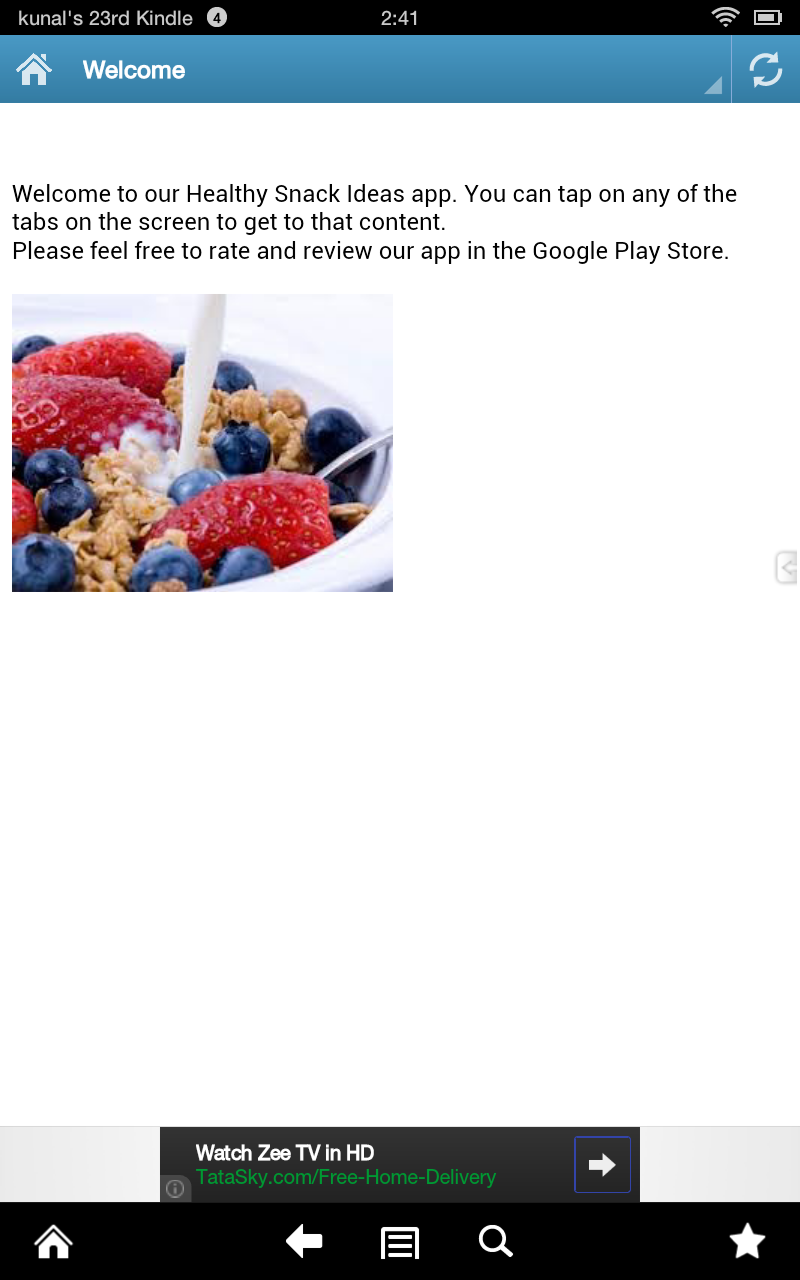Open Search using the magnifier icon

click(x=494, y=1241)
